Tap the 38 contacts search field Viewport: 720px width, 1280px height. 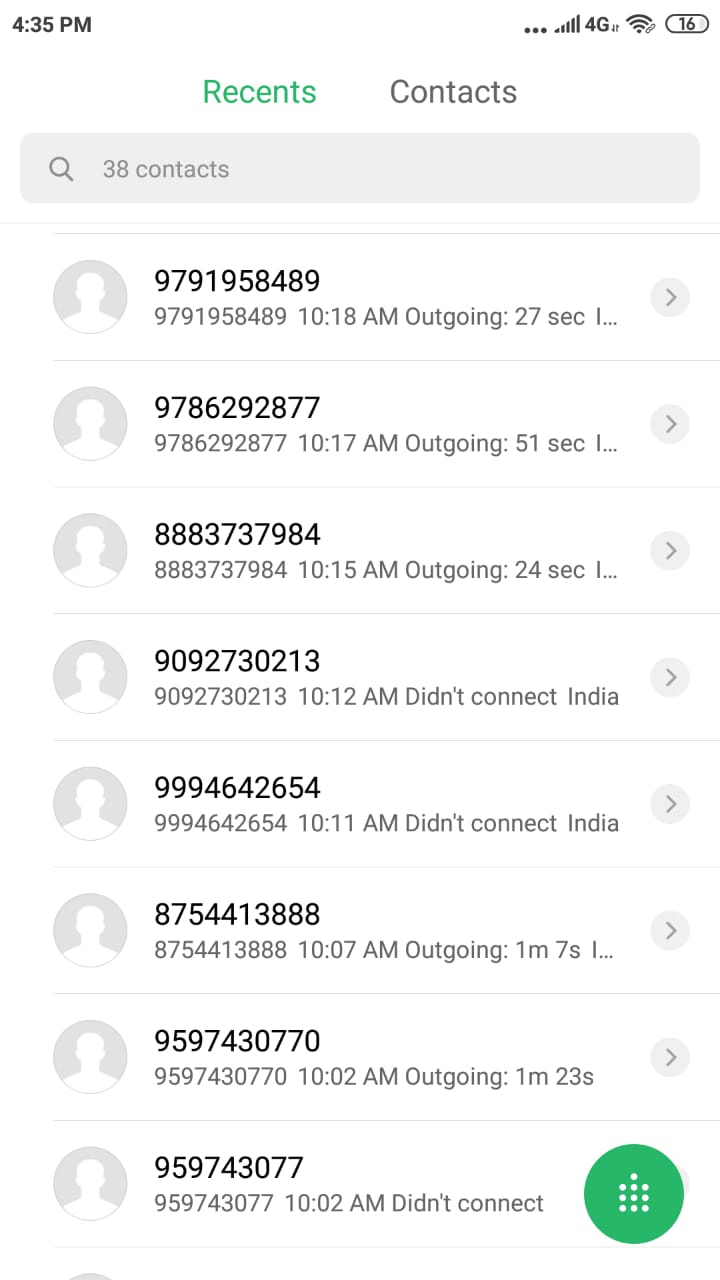[x=360, y=169]
